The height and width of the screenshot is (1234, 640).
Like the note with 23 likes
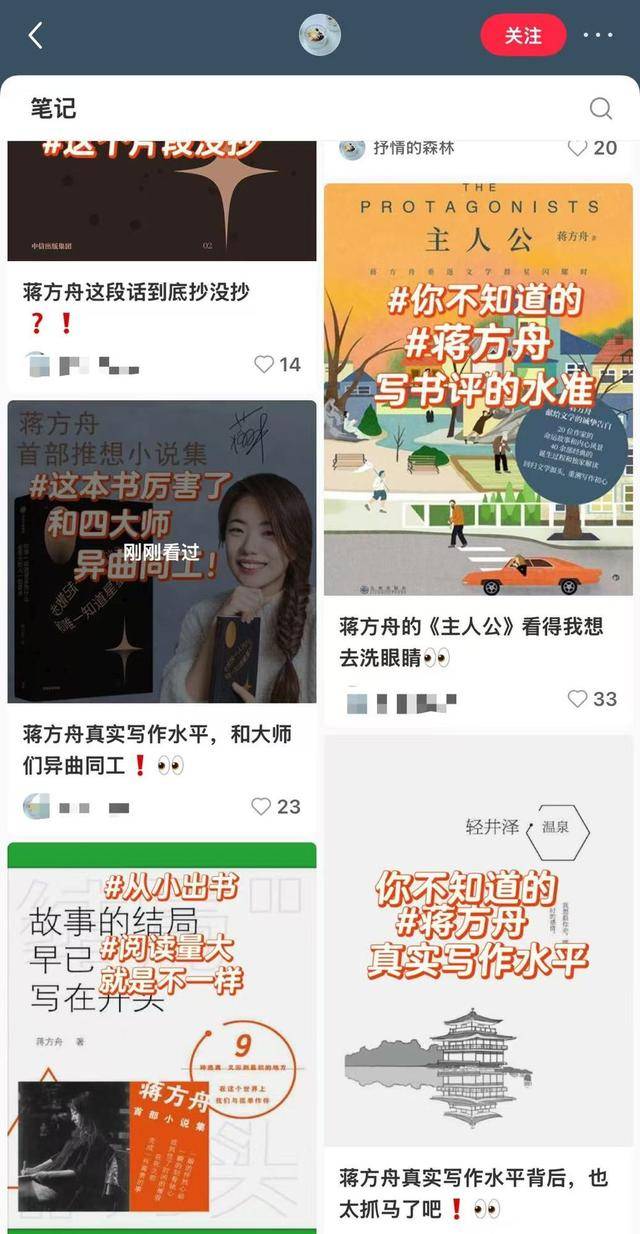click(261, 806)
